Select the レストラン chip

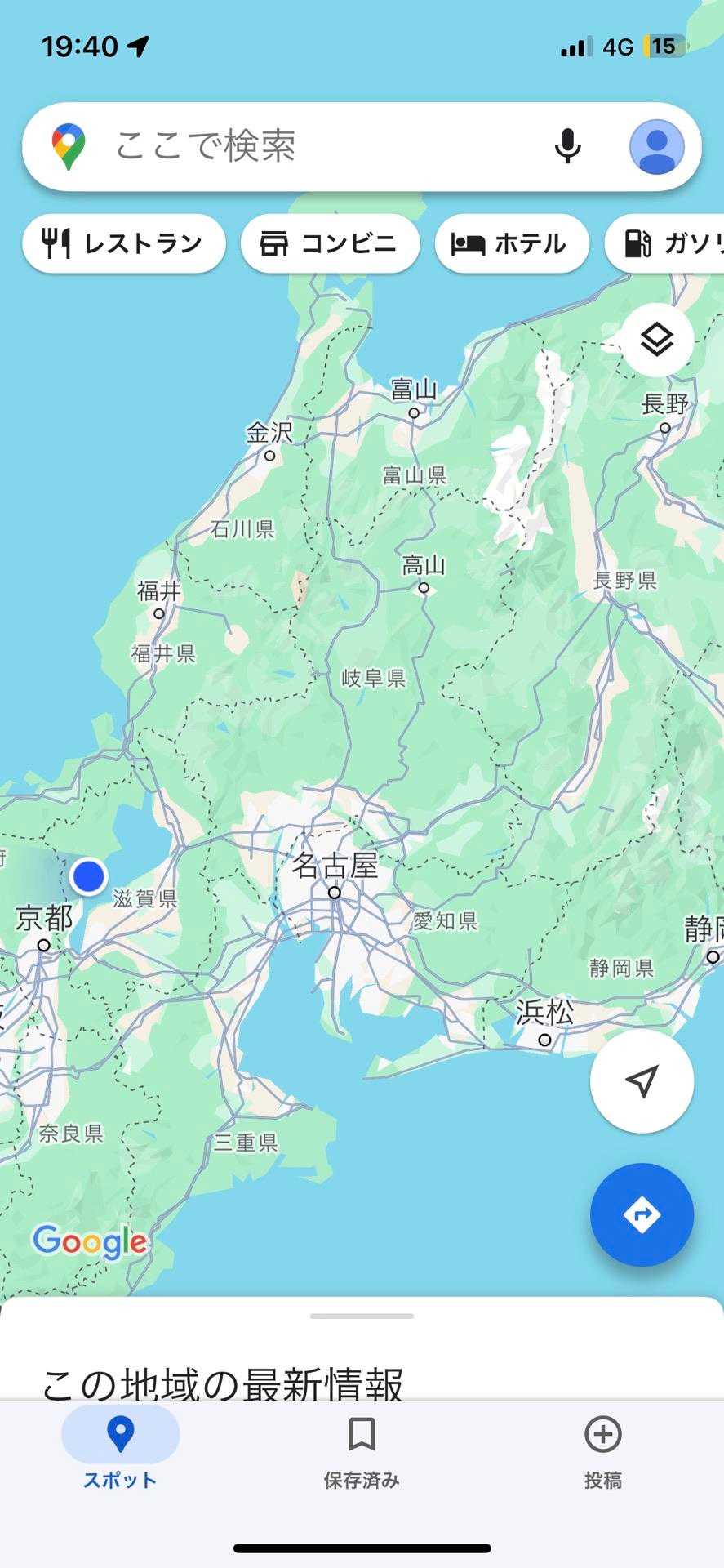coord(124,243)
